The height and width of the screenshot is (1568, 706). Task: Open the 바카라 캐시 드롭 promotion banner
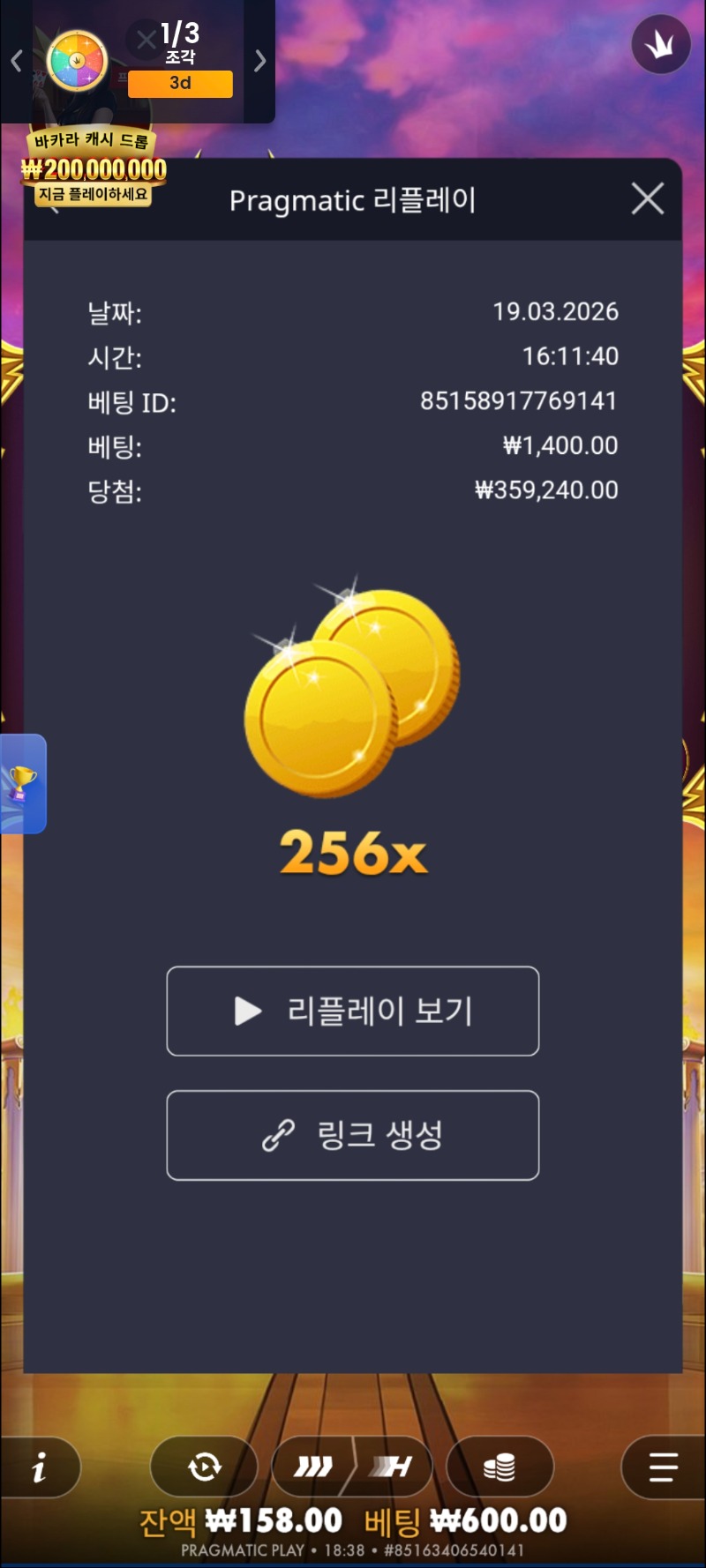tap(94, 168)
